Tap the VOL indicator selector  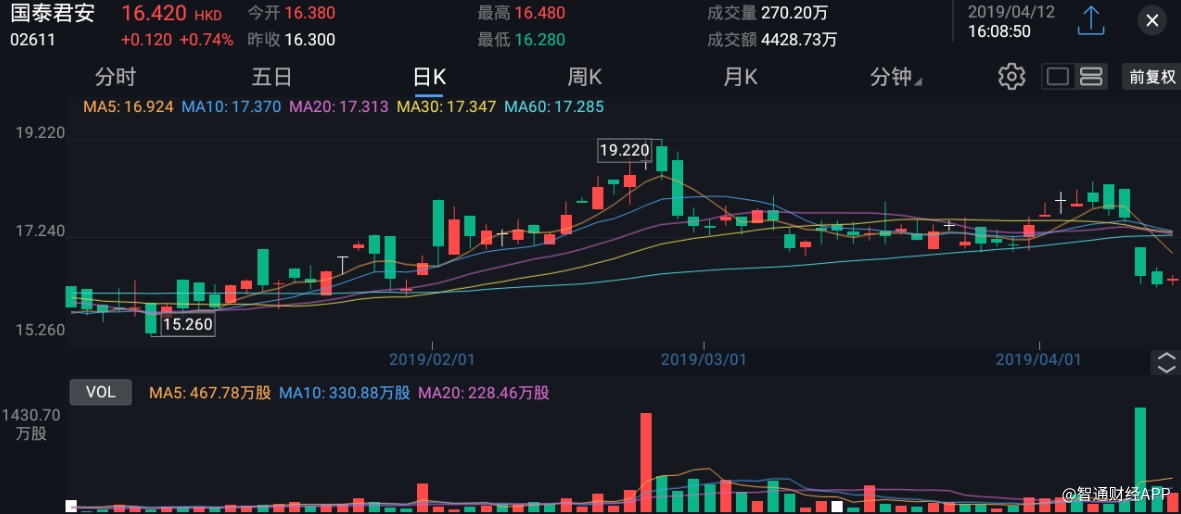pyautogui.click(x=100, y=393)
